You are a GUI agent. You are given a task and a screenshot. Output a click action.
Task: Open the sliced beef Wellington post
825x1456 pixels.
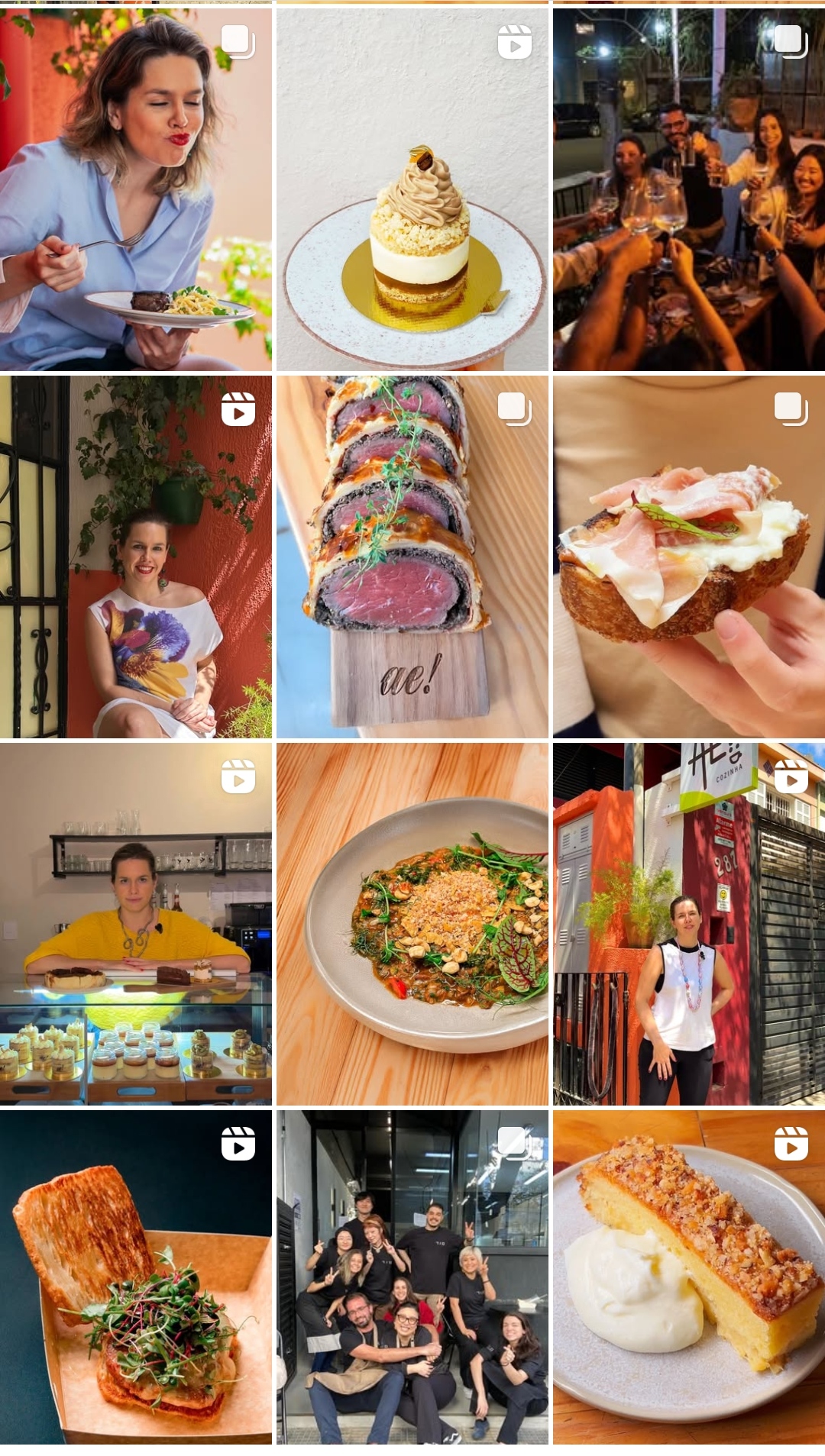(412, 557)
